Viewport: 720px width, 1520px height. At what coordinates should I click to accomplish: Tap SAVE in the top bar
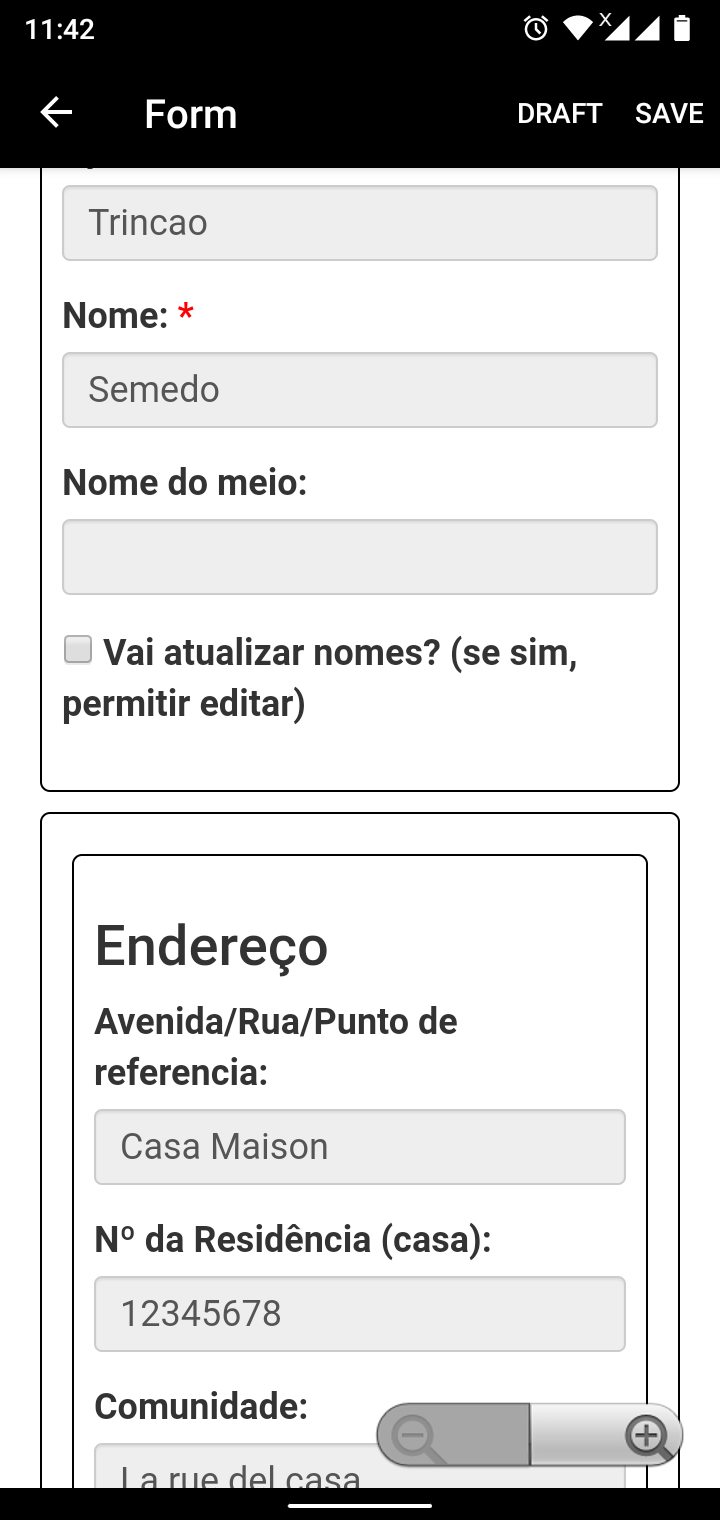[x=669, y=113]
